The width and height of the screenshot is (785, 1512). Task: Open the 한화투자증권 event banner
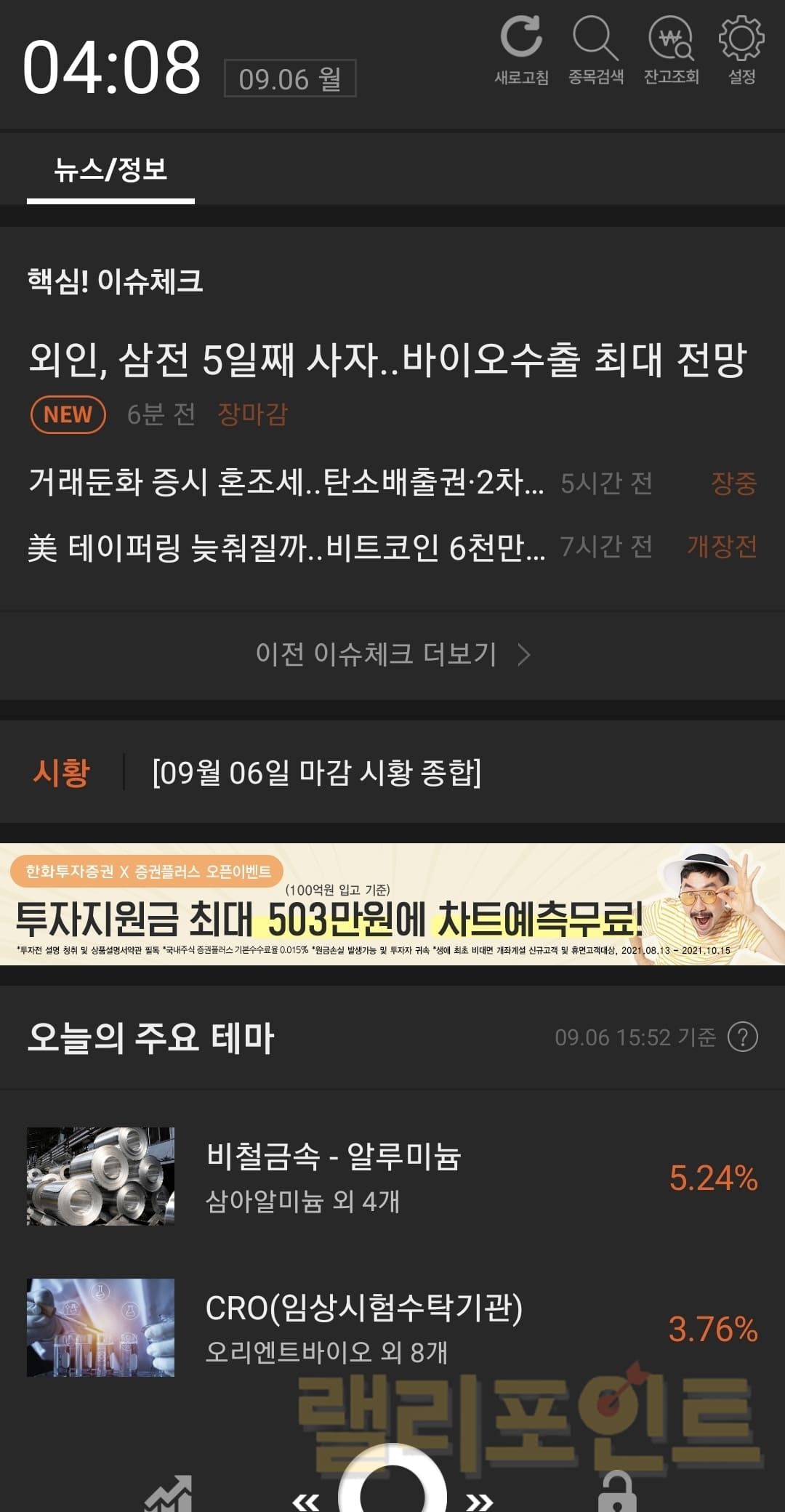click(x=392, y=904)
